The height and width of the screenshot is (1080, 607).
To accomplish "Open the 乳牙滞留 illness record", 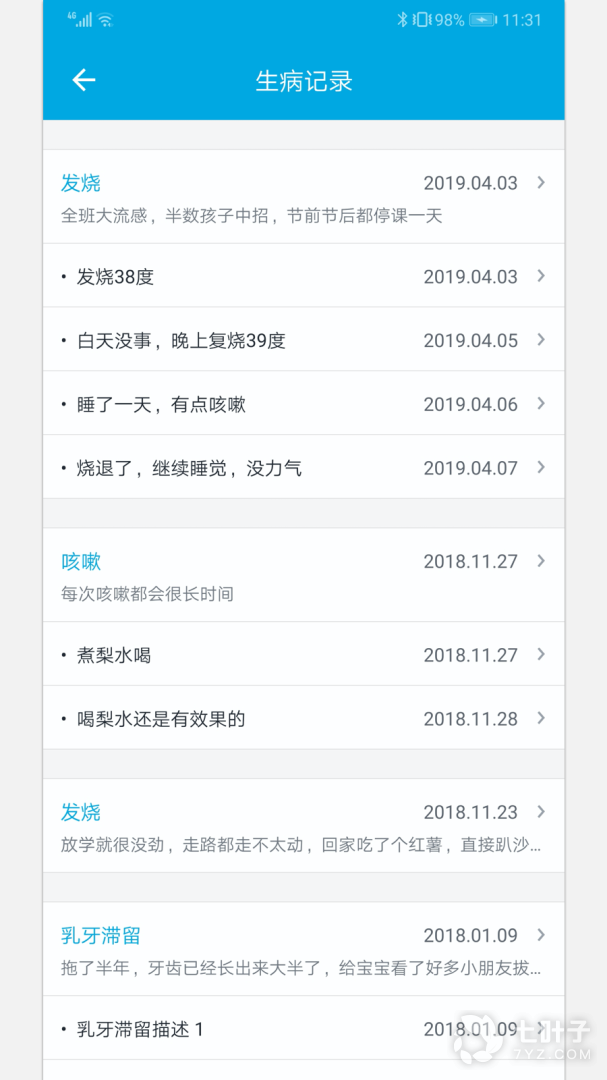I will tap(303, 950).
